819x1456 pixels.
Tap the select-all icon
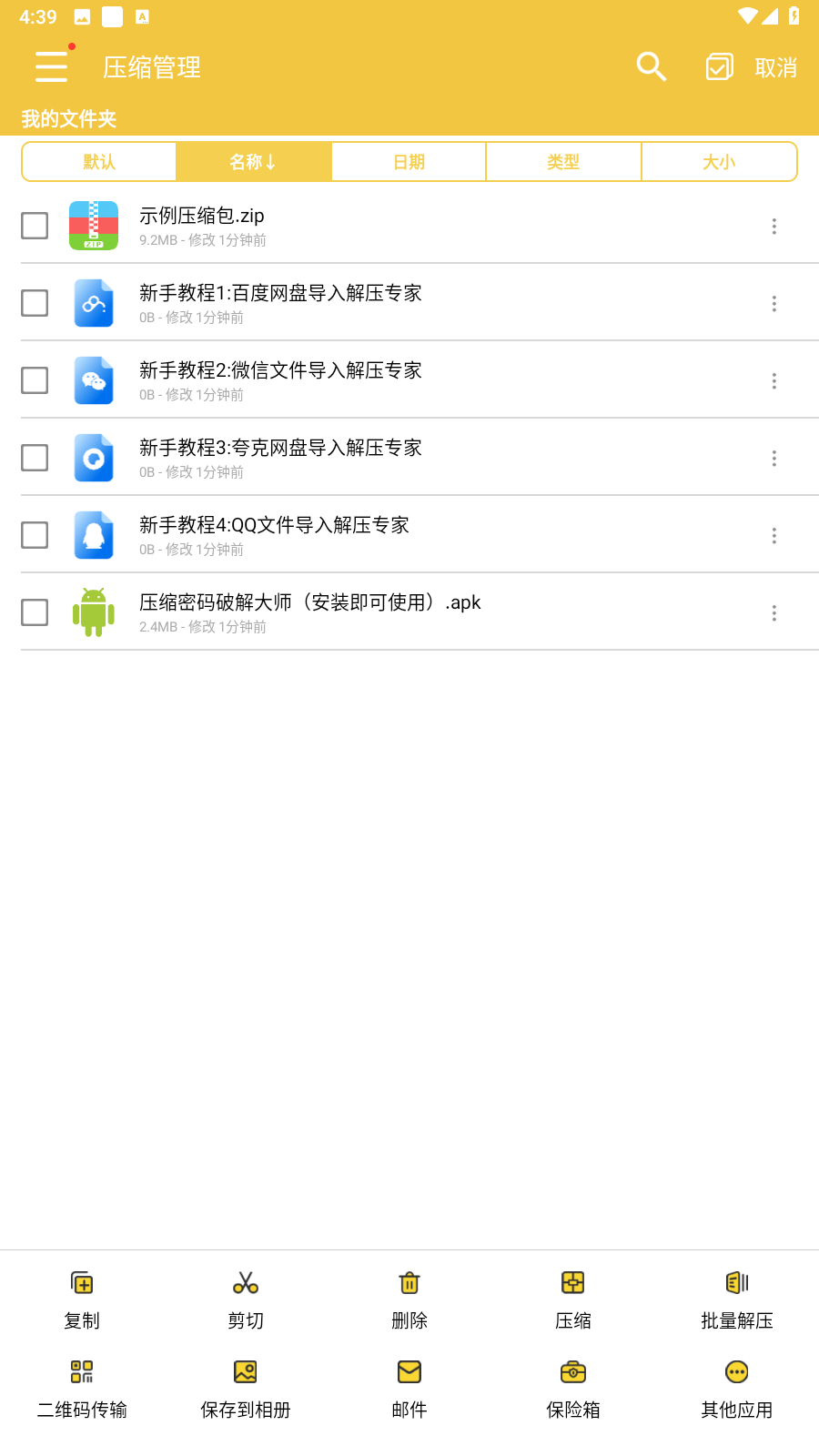click(x=719, y=66)
